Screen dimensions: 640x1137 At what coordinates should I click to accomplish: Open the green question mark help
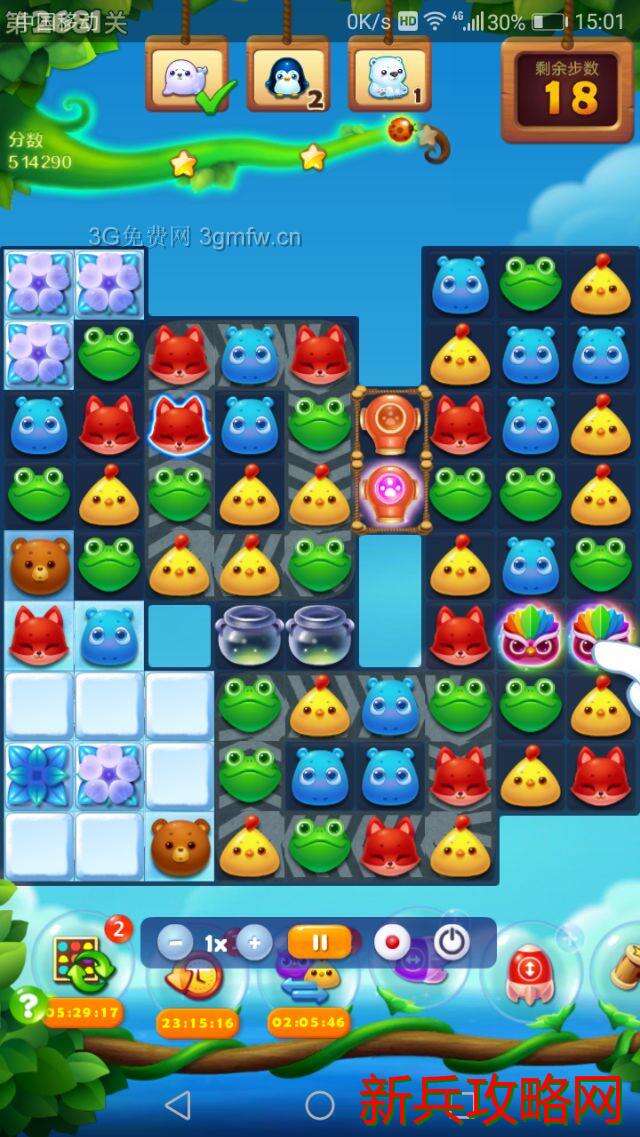[27, 1003]
